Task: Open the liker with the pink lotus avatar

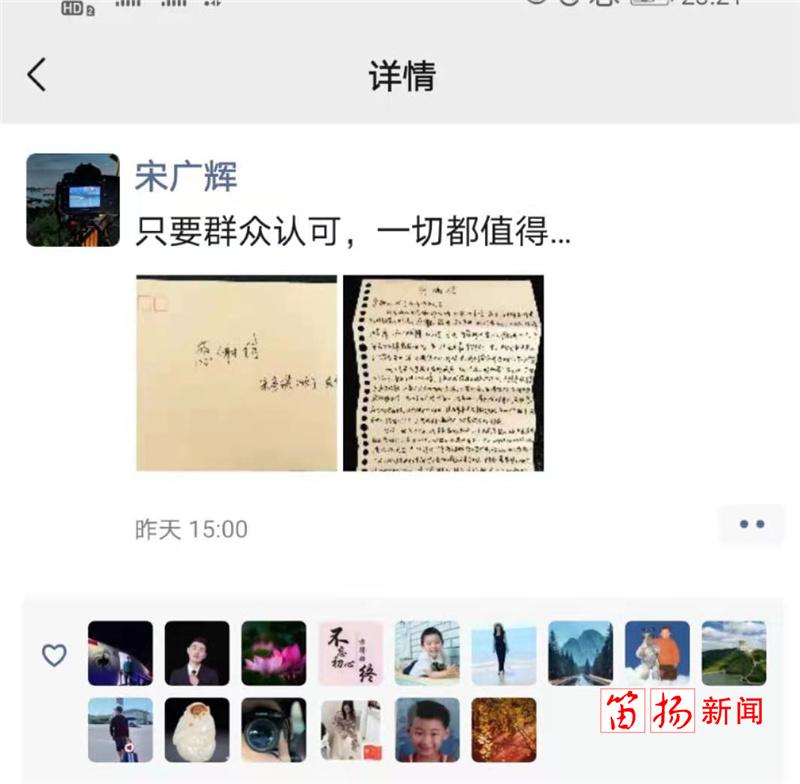Action: pos(273,653)
